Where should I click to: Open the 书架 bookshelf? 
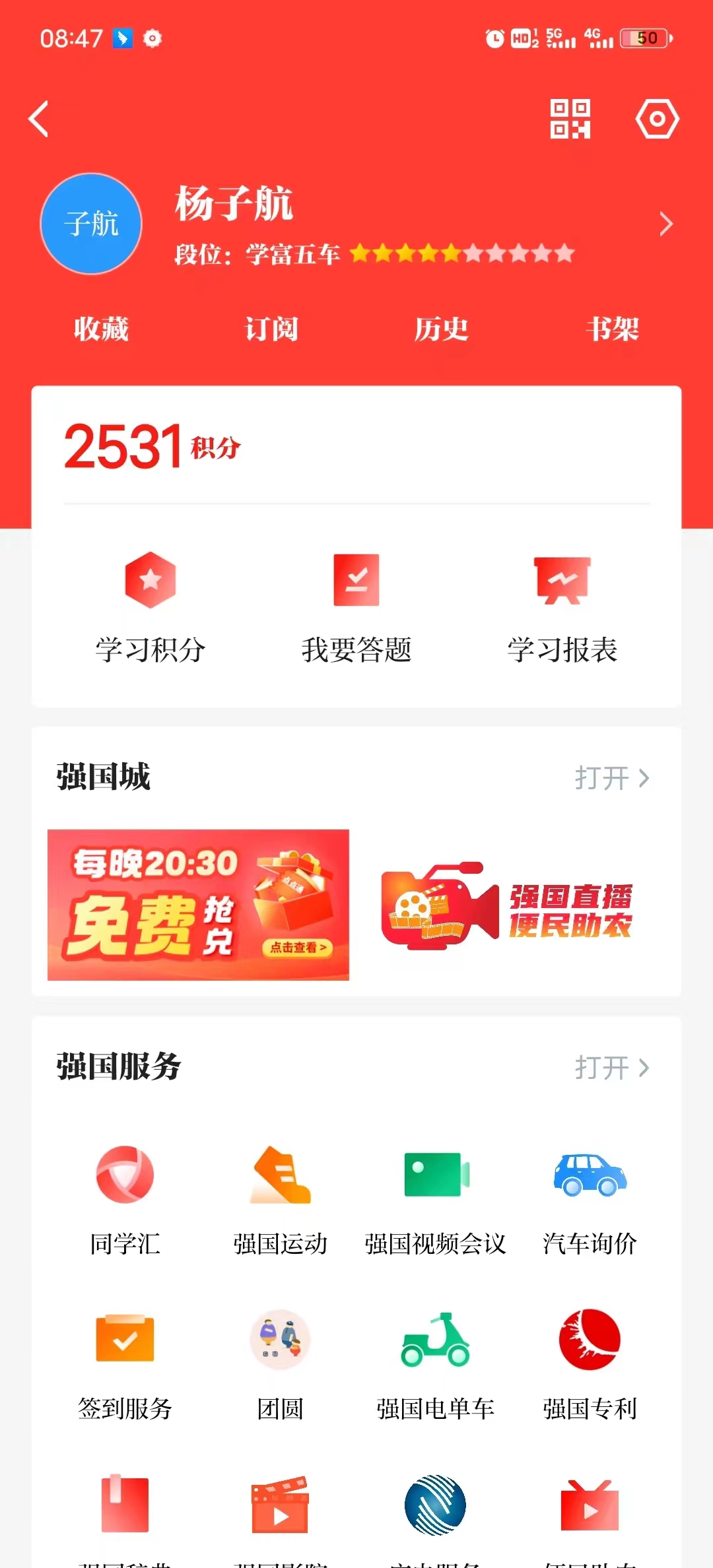(612, 329)
